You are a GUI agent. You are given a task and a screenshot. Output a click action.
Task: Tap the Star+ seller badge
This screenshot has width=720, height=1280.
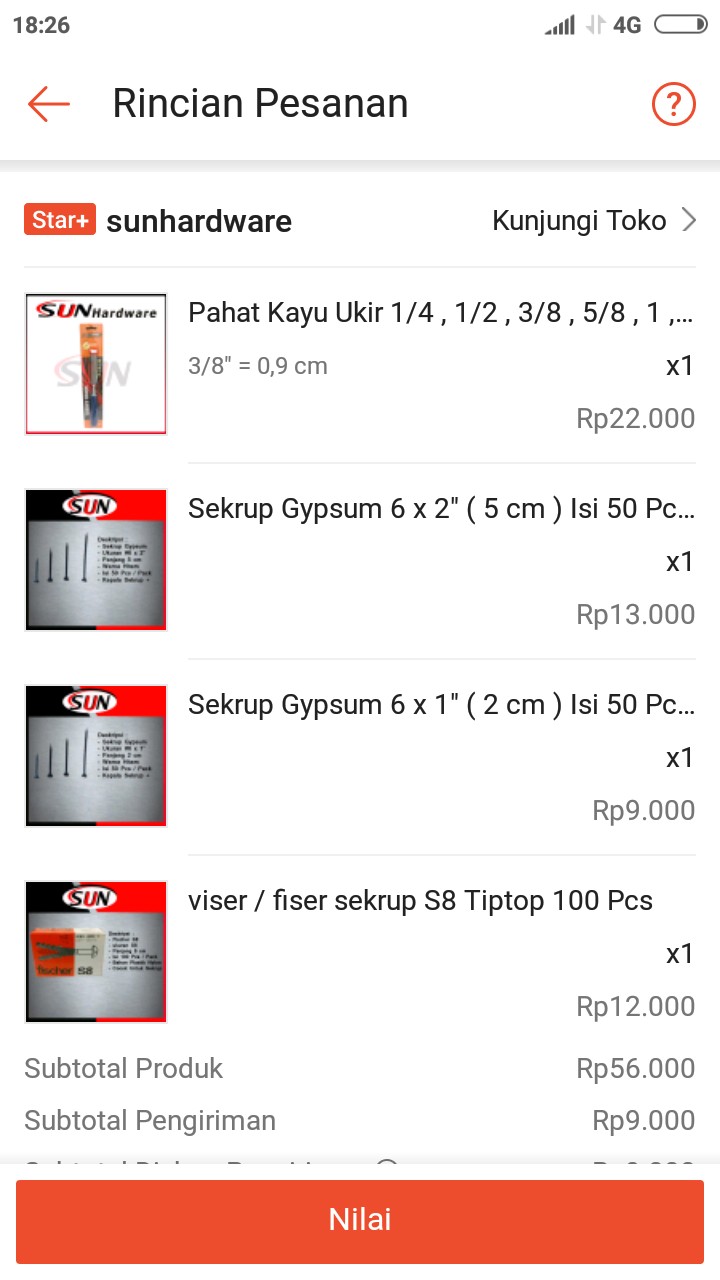tap(59, 219)
